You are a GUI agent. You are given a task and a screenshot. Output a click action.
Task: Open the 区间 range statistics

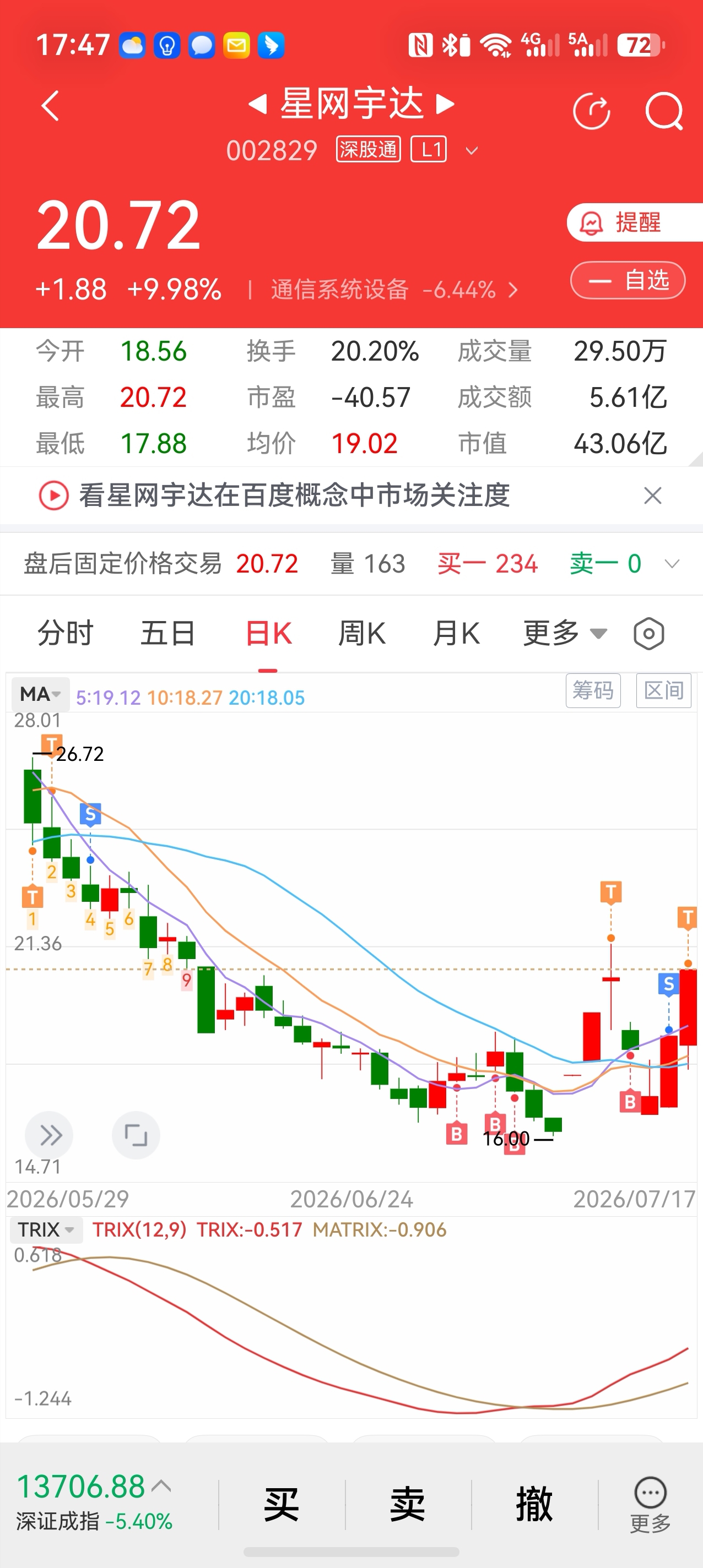663,690
